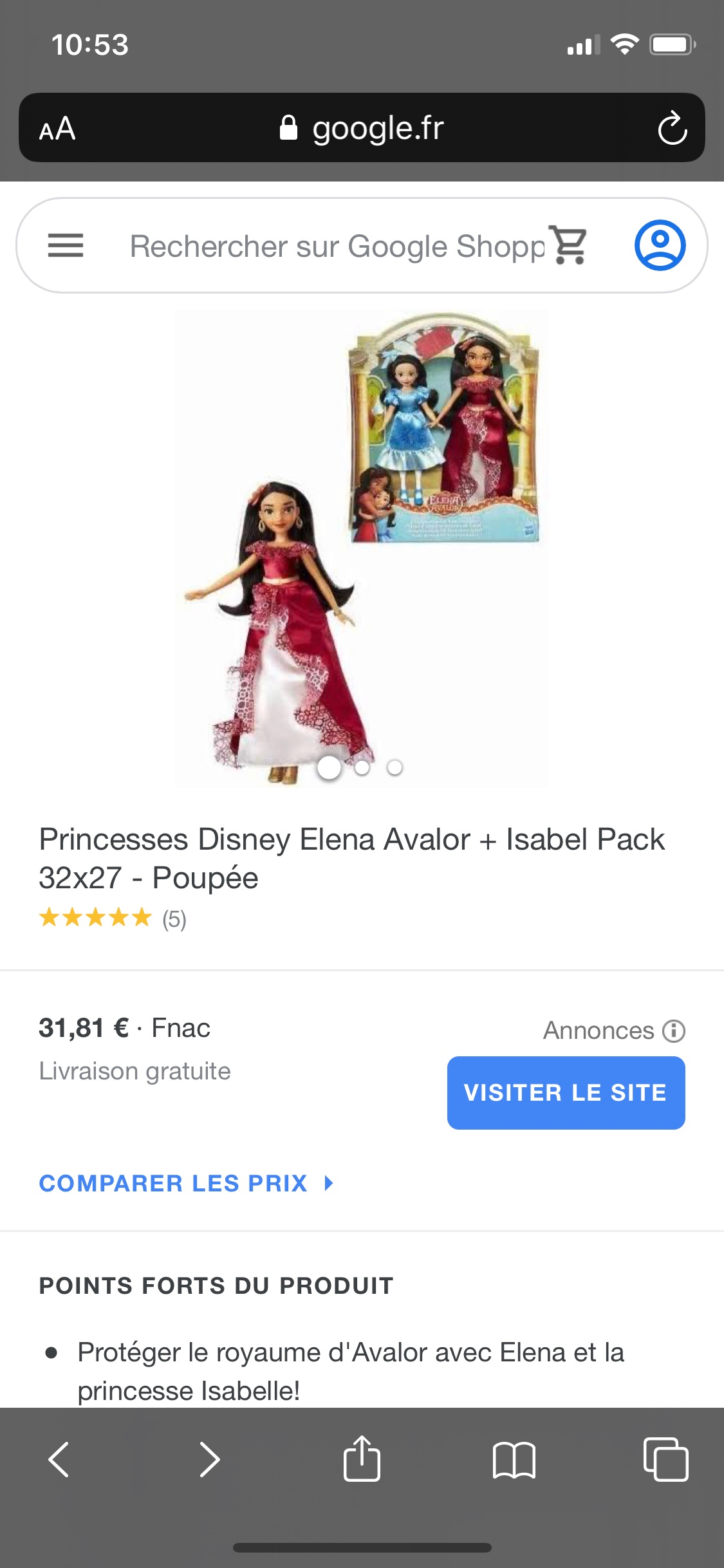Viewport: 724px width, 1568px height.
Task: Open the account profile icon
Action: pos(660,245)
